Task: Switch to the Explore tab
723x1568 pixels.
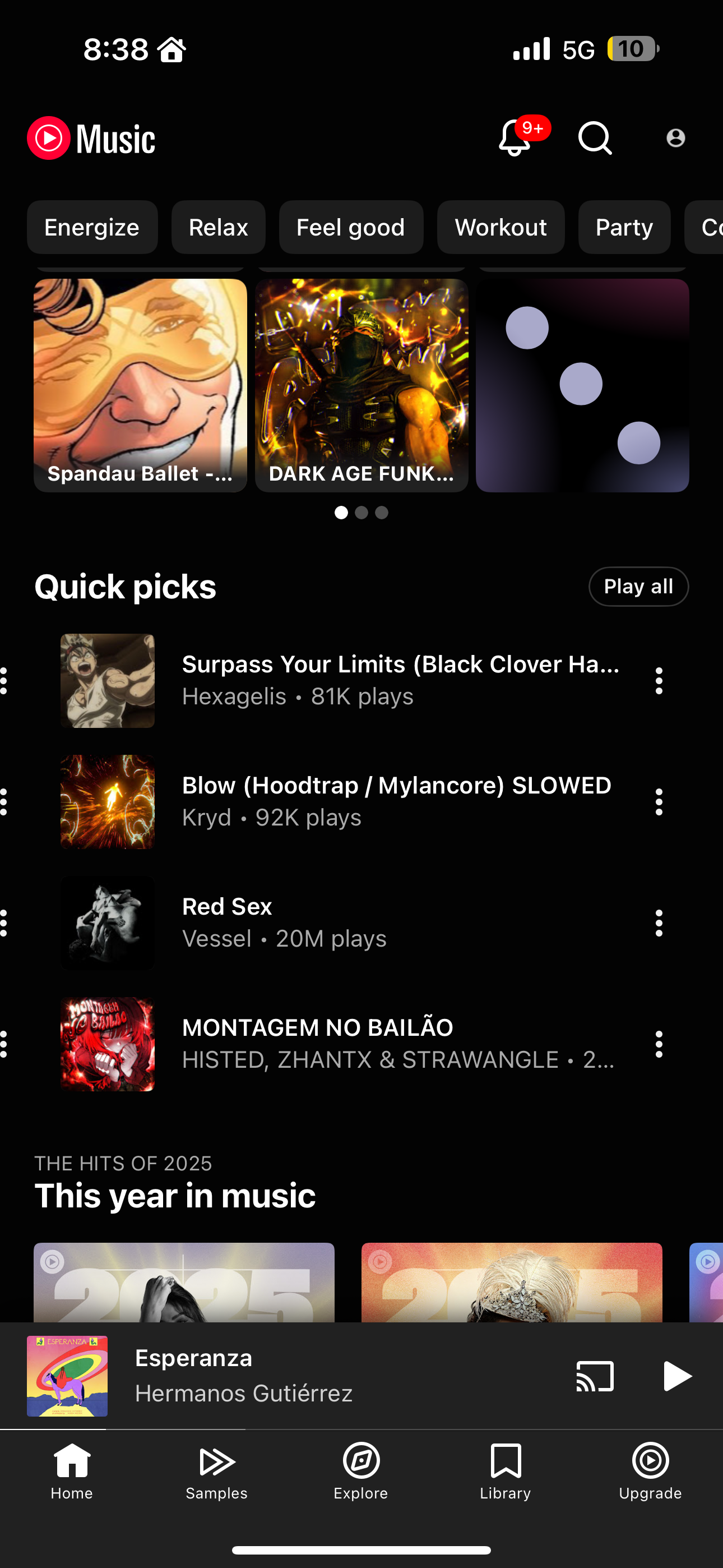Action: (361, 1471)
